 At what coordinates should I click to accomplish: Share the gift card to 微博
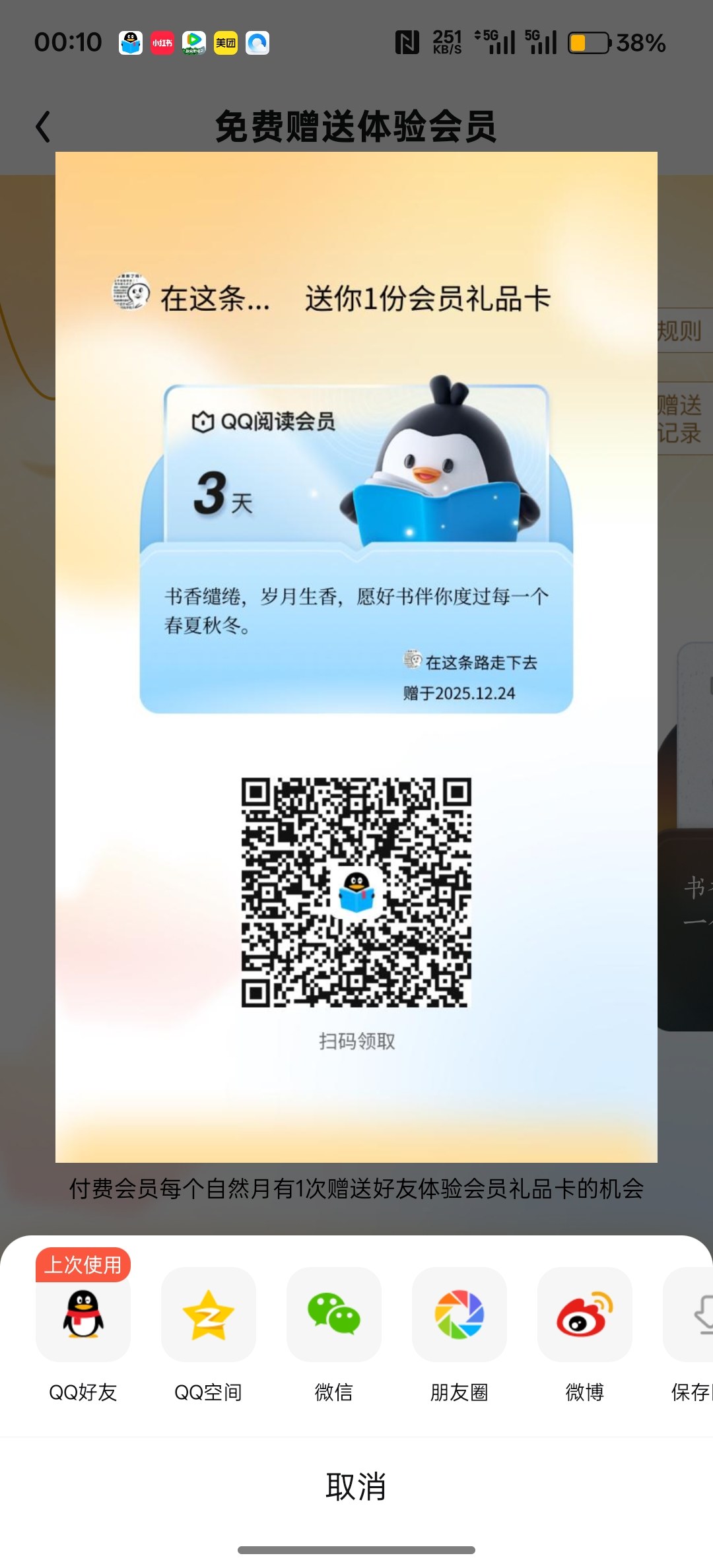click(585, 1315)
